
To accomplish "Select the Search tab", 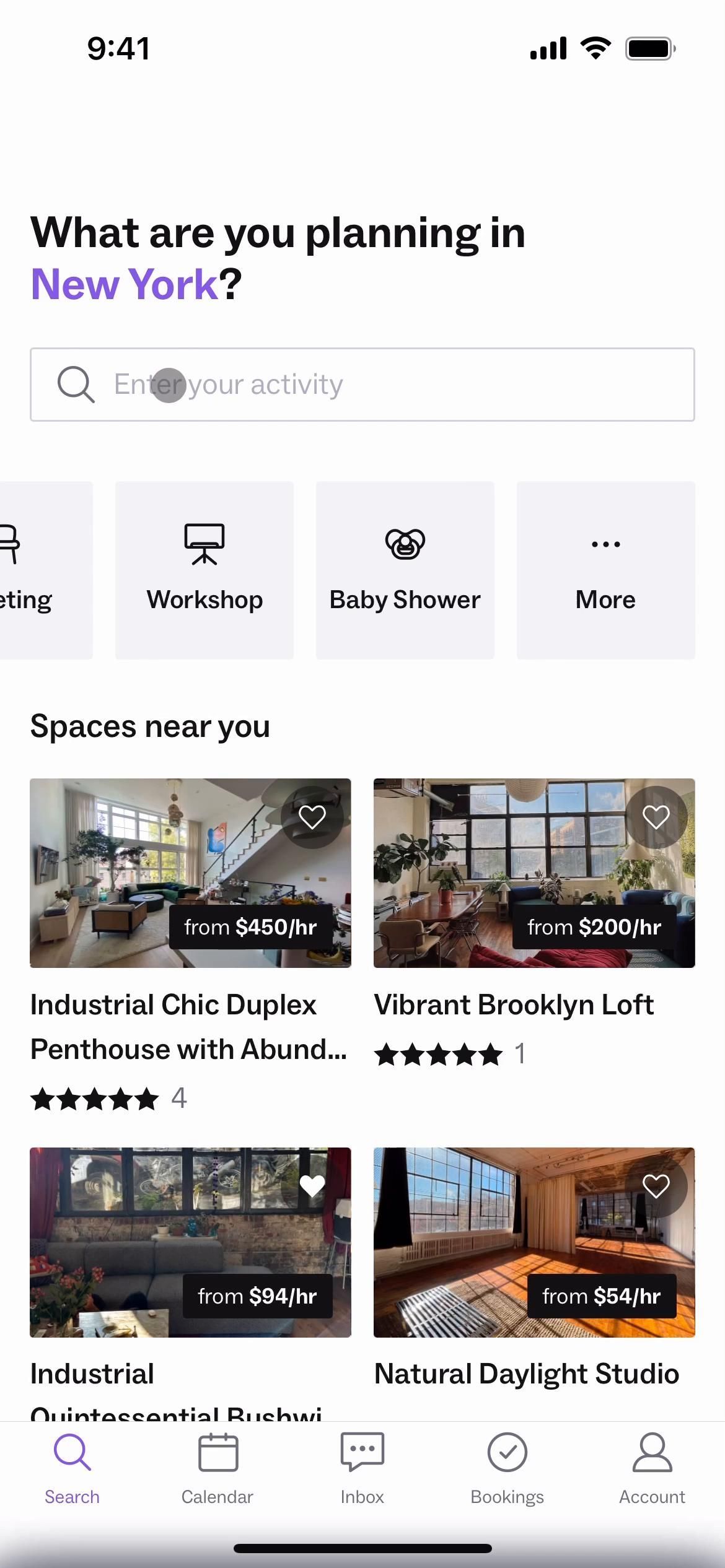I will coord(72,1469).
